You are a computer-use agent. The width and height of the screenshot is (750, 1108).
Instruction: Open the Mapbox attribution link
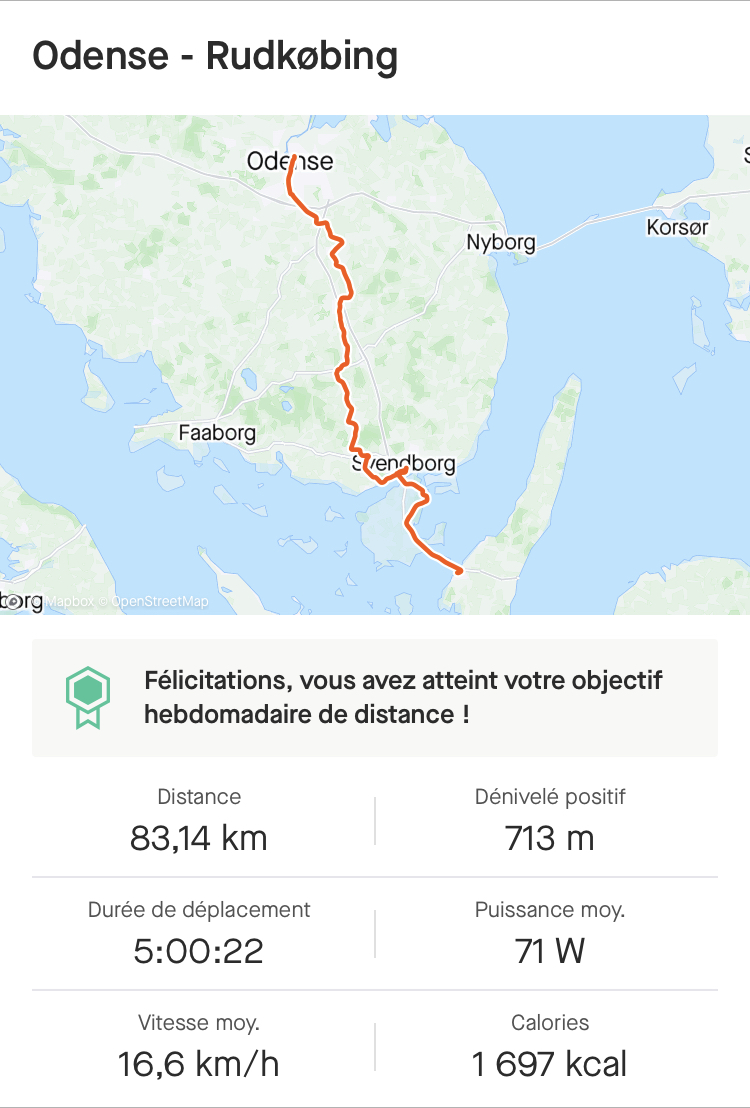click(x=68, y=601)
